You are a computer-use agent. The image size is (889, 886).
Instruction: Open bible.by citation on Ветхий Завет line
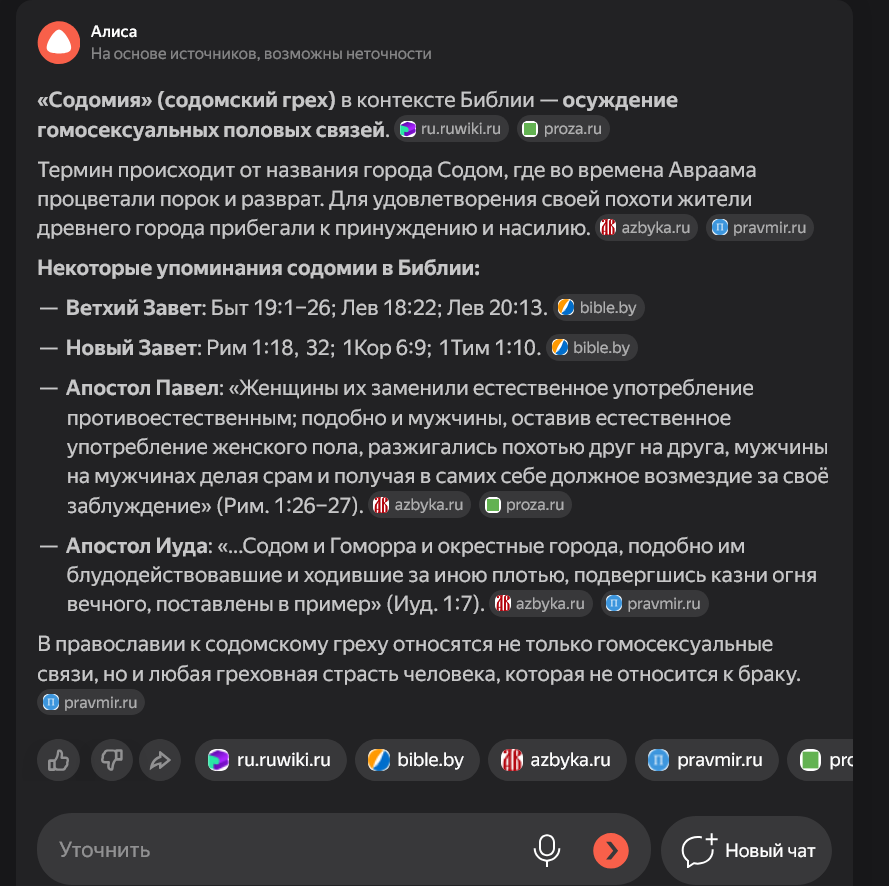click(598, 307)
